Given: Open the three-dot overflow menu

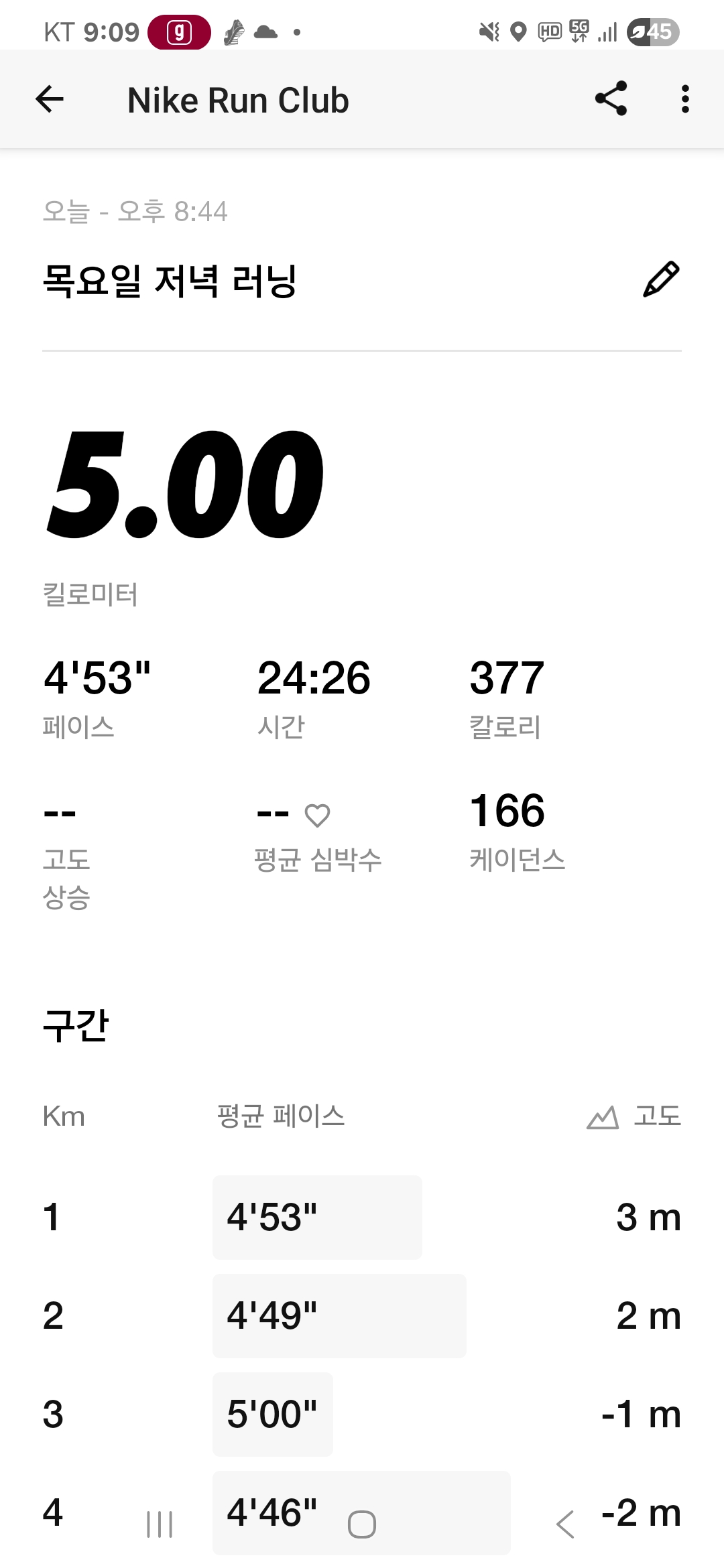Looking at the screenshot, I should coord(684,99).
